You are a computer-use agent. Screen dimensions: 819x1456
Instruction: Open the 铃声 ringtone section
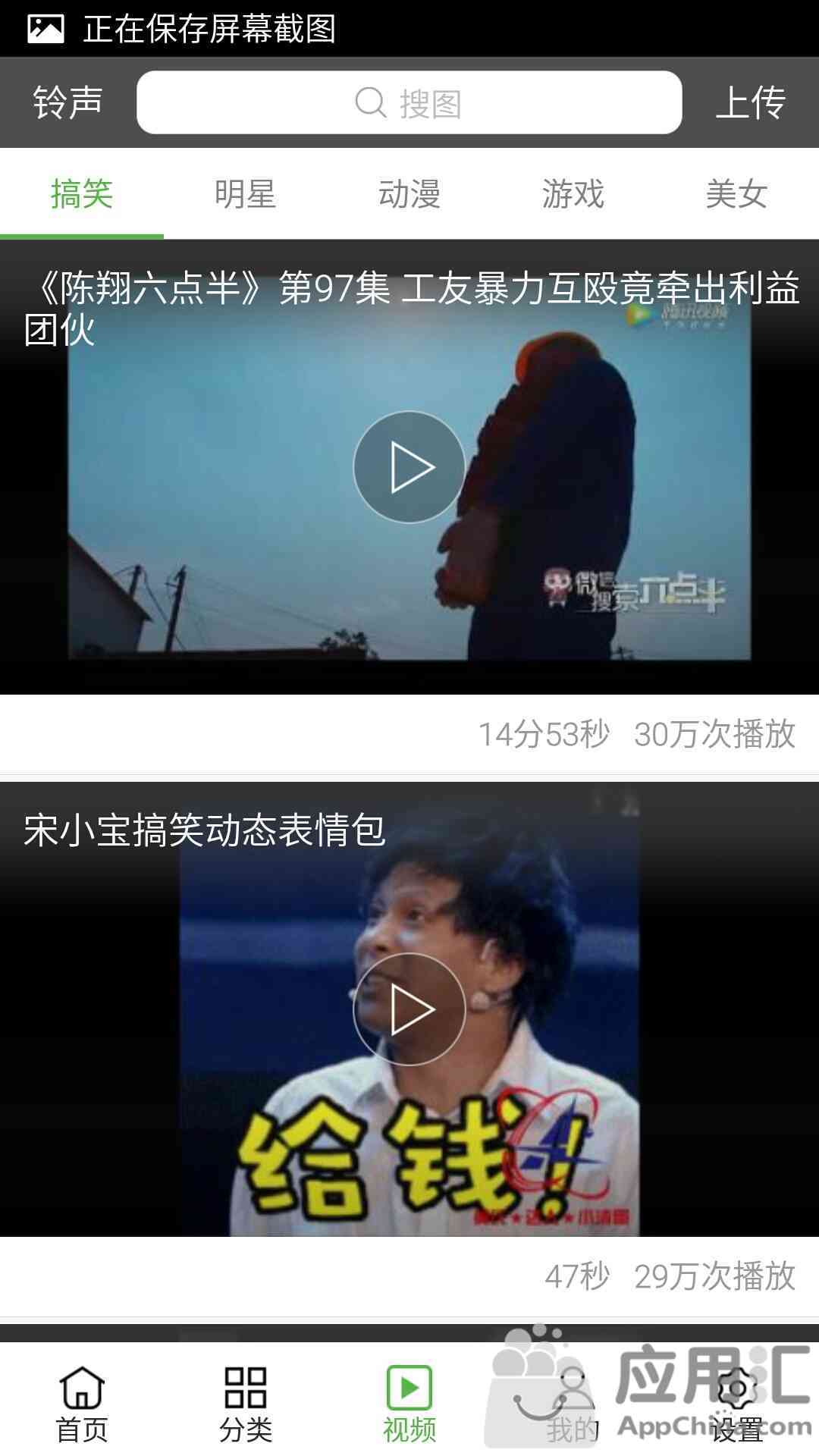(x=67, y=102)
